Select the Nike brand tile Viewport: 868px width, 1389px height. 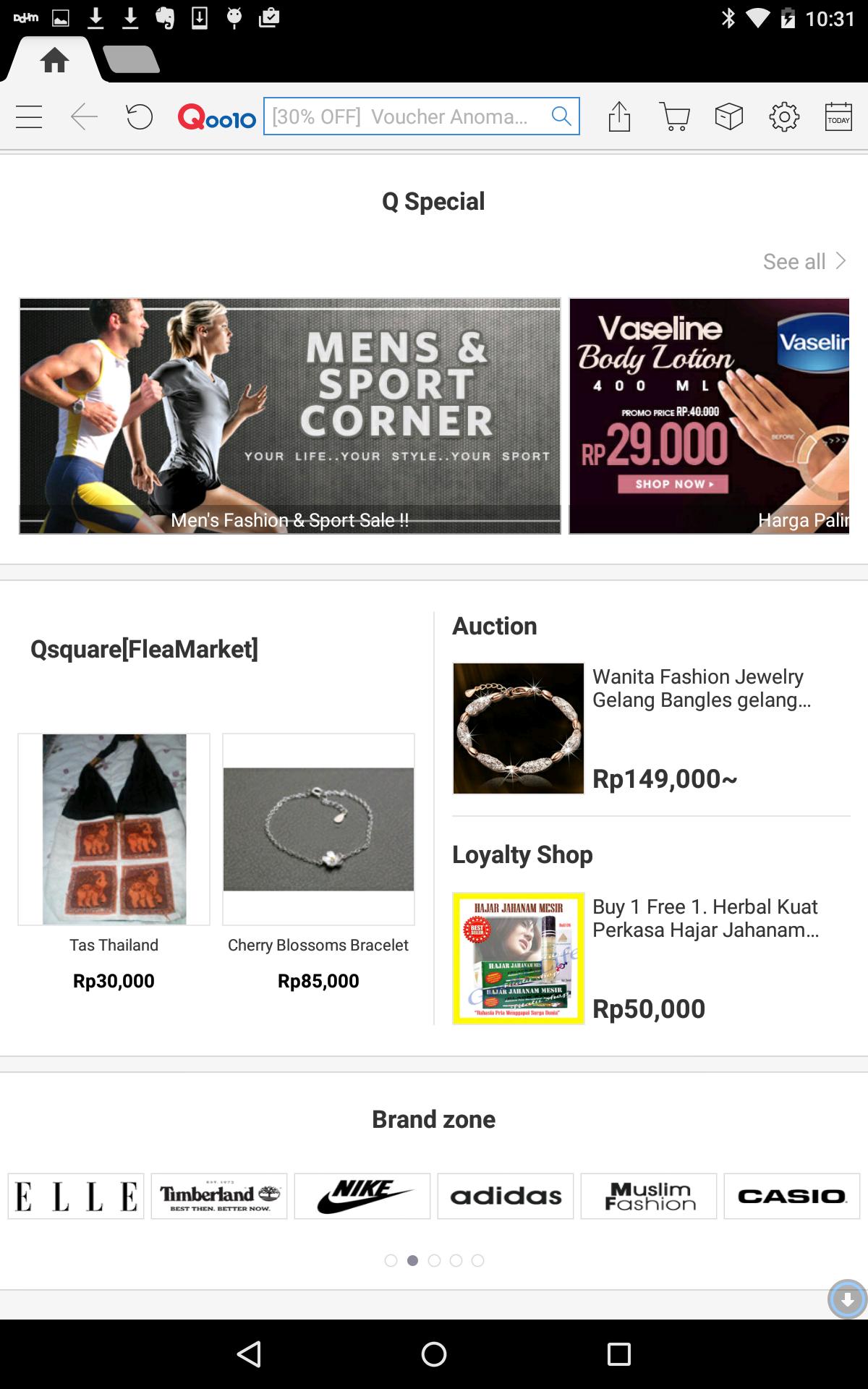(x=362, y=1196)
